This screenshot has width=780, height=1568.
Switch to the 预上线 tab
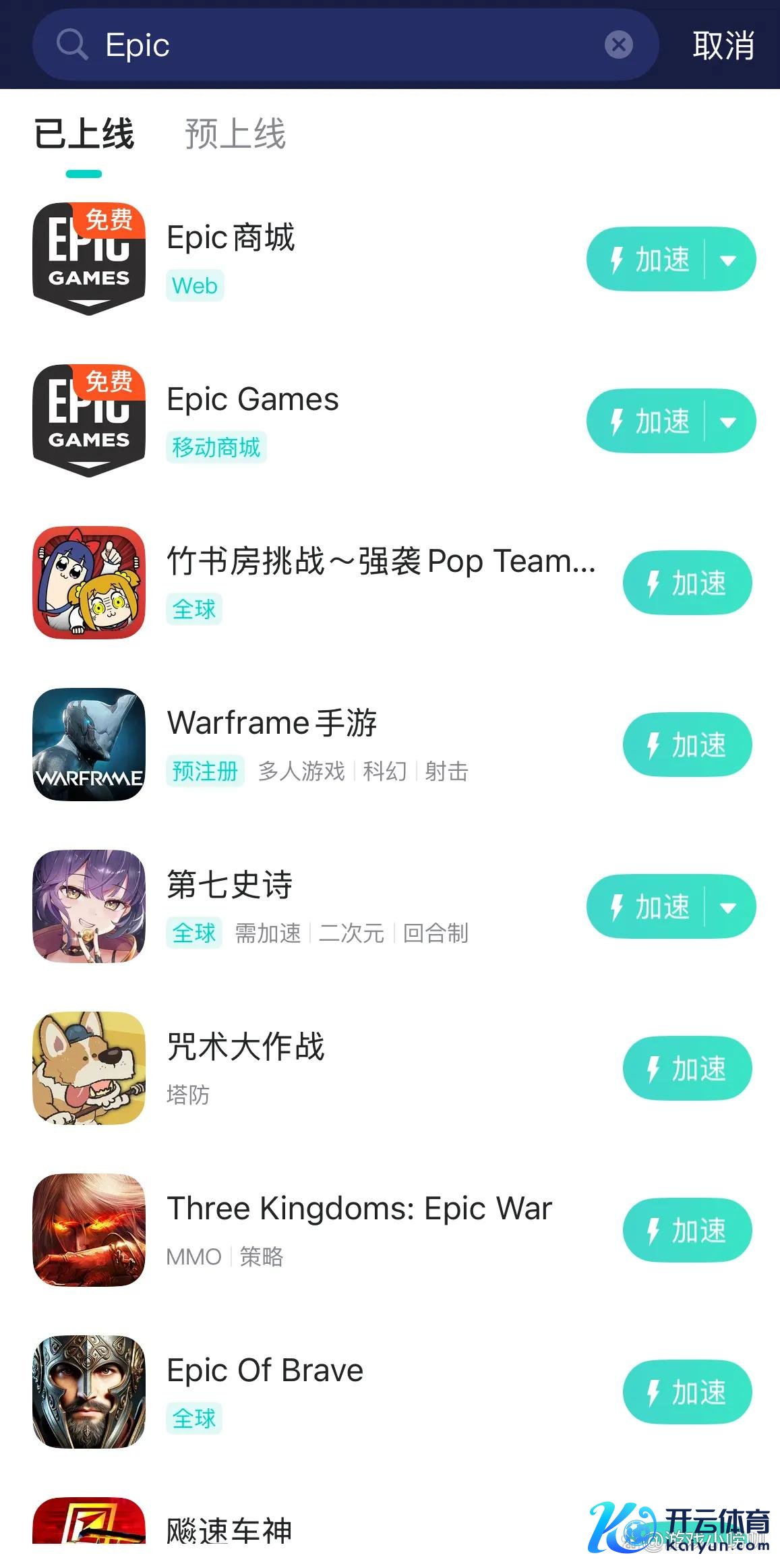235,134
